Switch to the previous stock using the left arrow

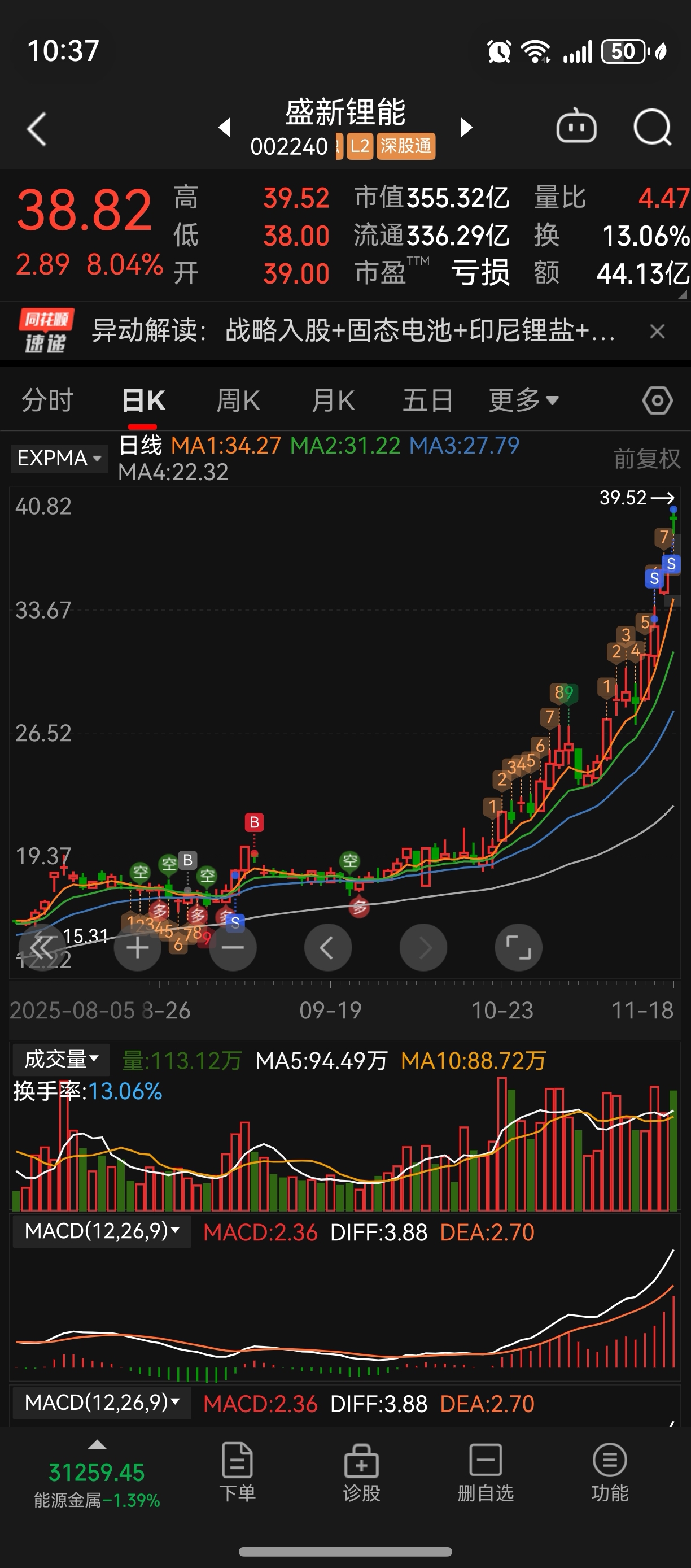pos(225,127)
